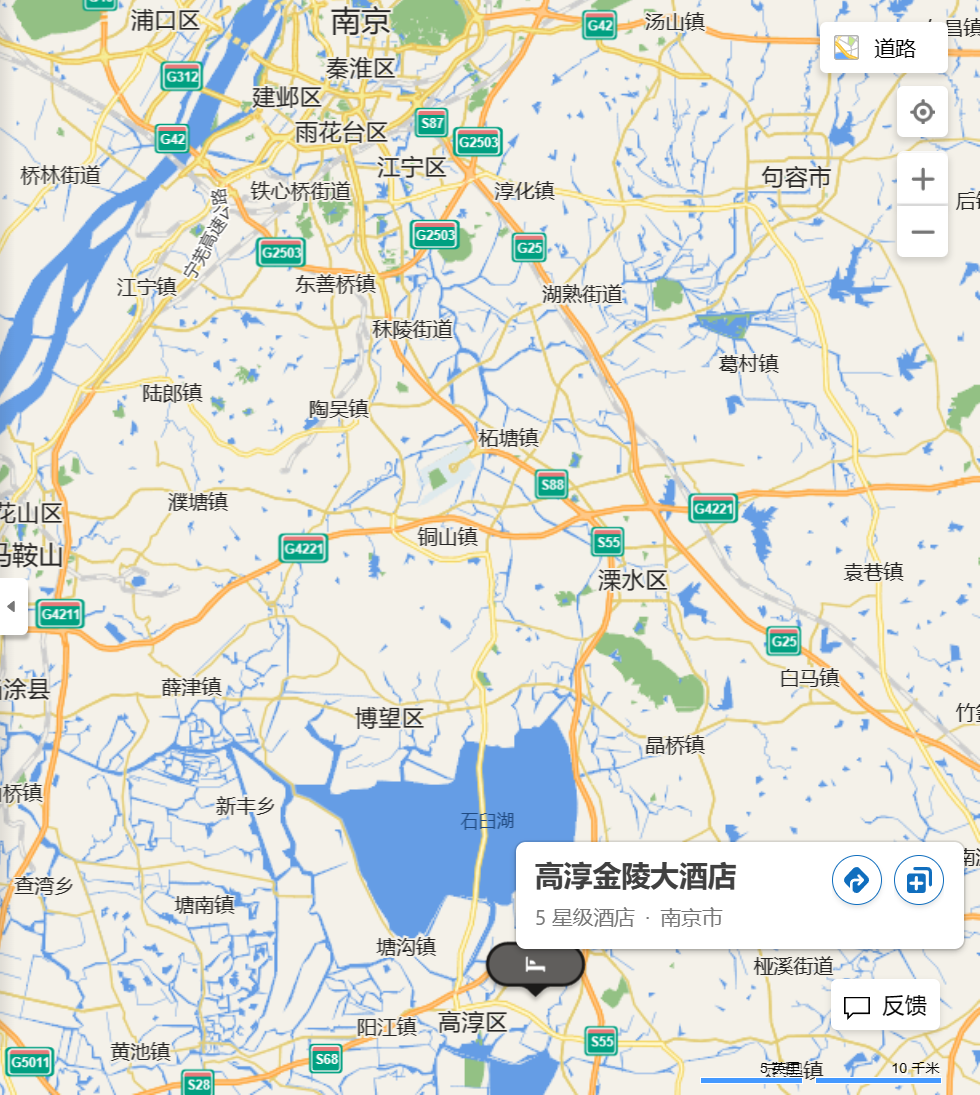
Task: Center map on my location
Action: [922, 111]
